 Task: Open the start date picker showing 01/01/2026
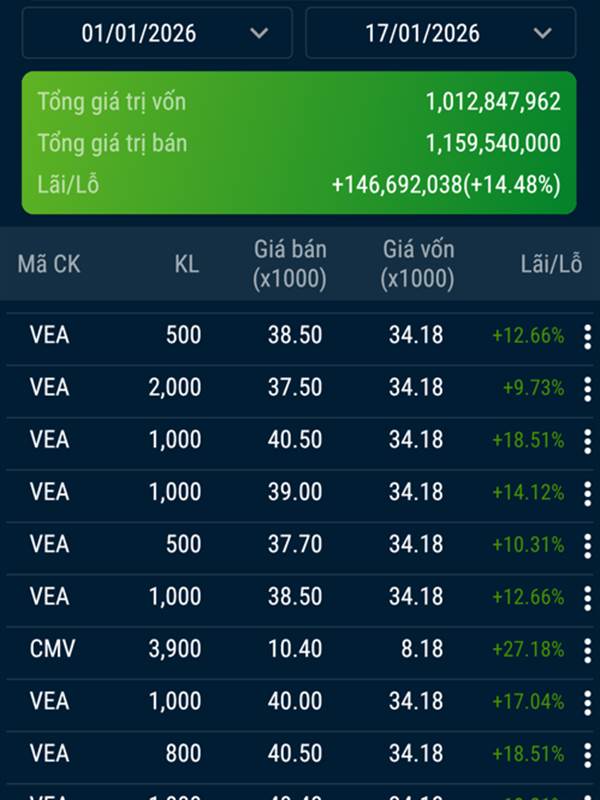click(157, 33)
